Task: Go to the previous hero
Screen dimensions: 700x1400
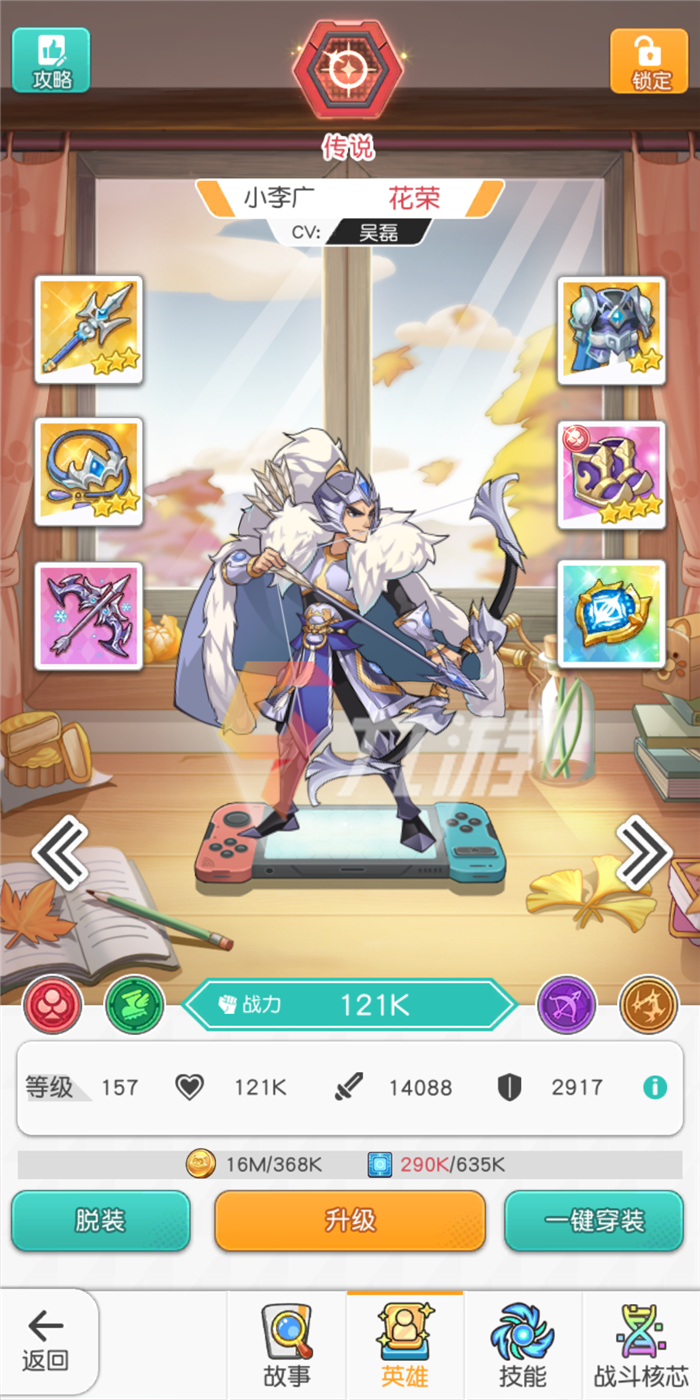Action: [59, 852]
